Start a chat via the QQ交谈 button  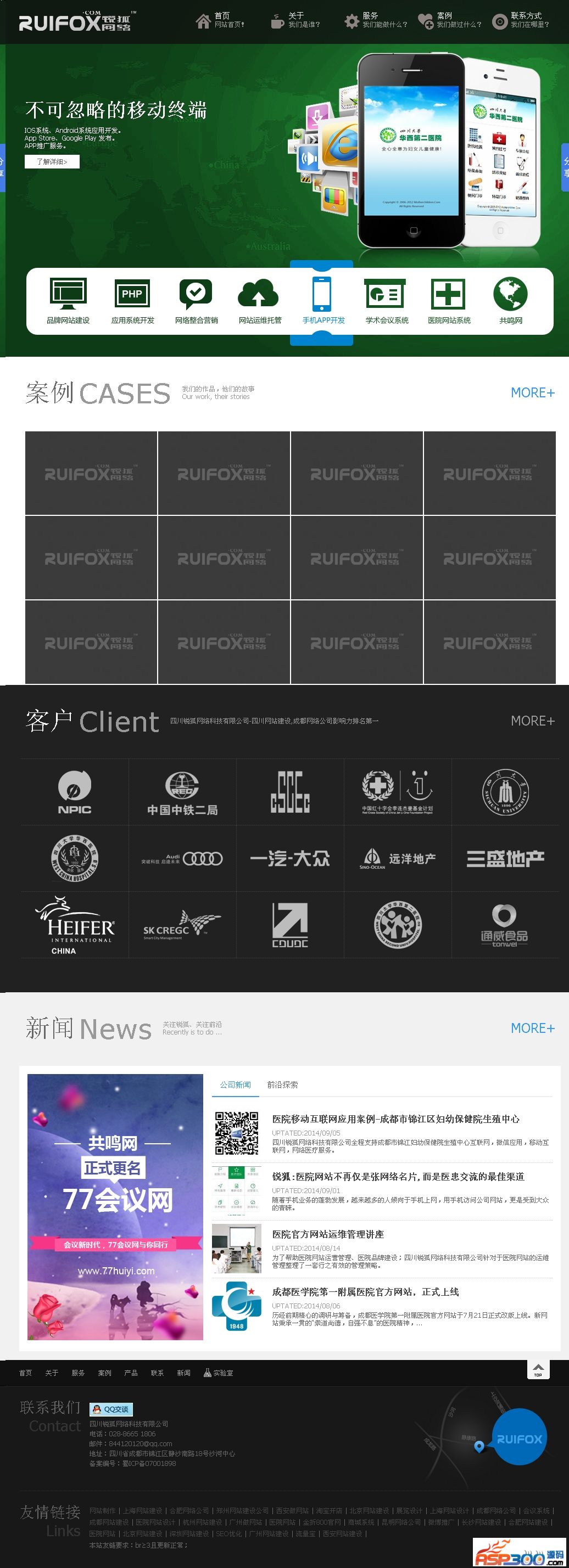pos(111,1409)
